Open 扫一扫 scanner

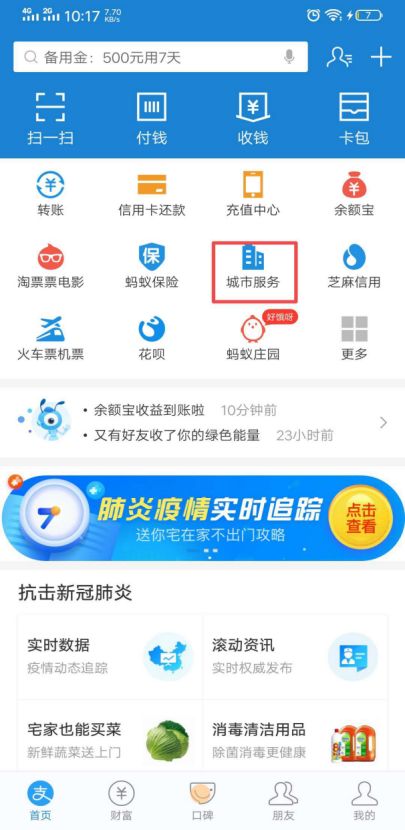tap(50, 119)
